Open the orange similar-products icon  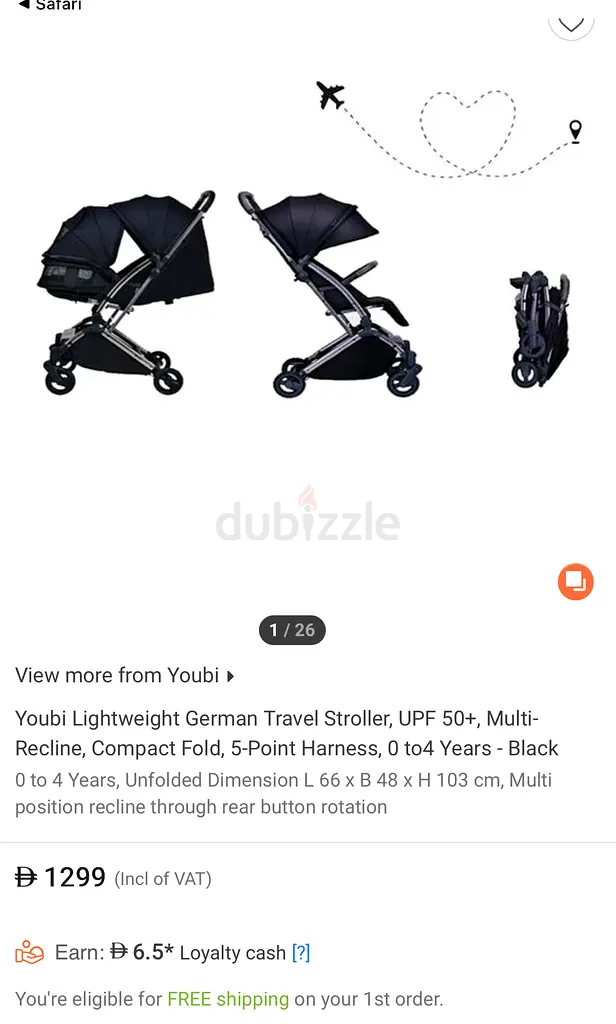(575, 581)
